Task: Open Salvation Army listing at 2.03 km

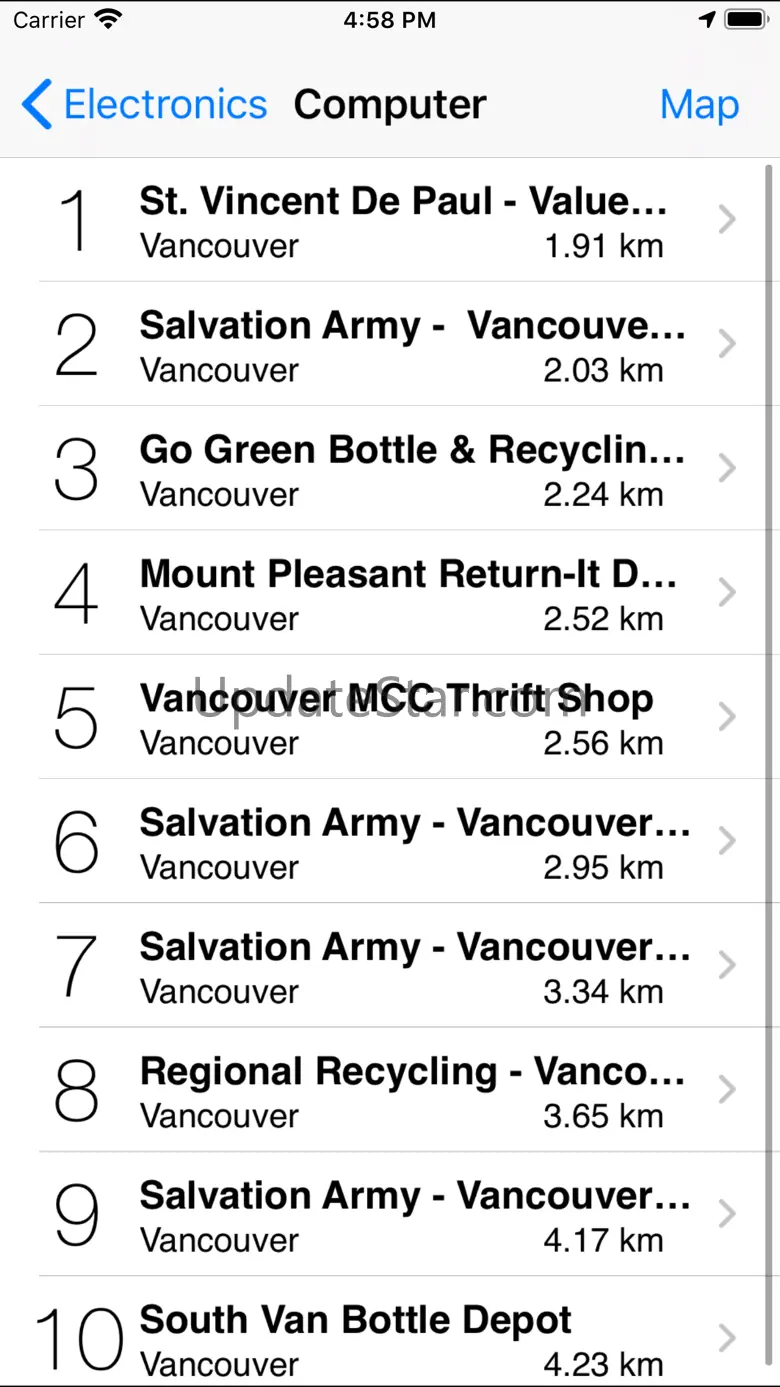Action: click(x=402, y=345)
